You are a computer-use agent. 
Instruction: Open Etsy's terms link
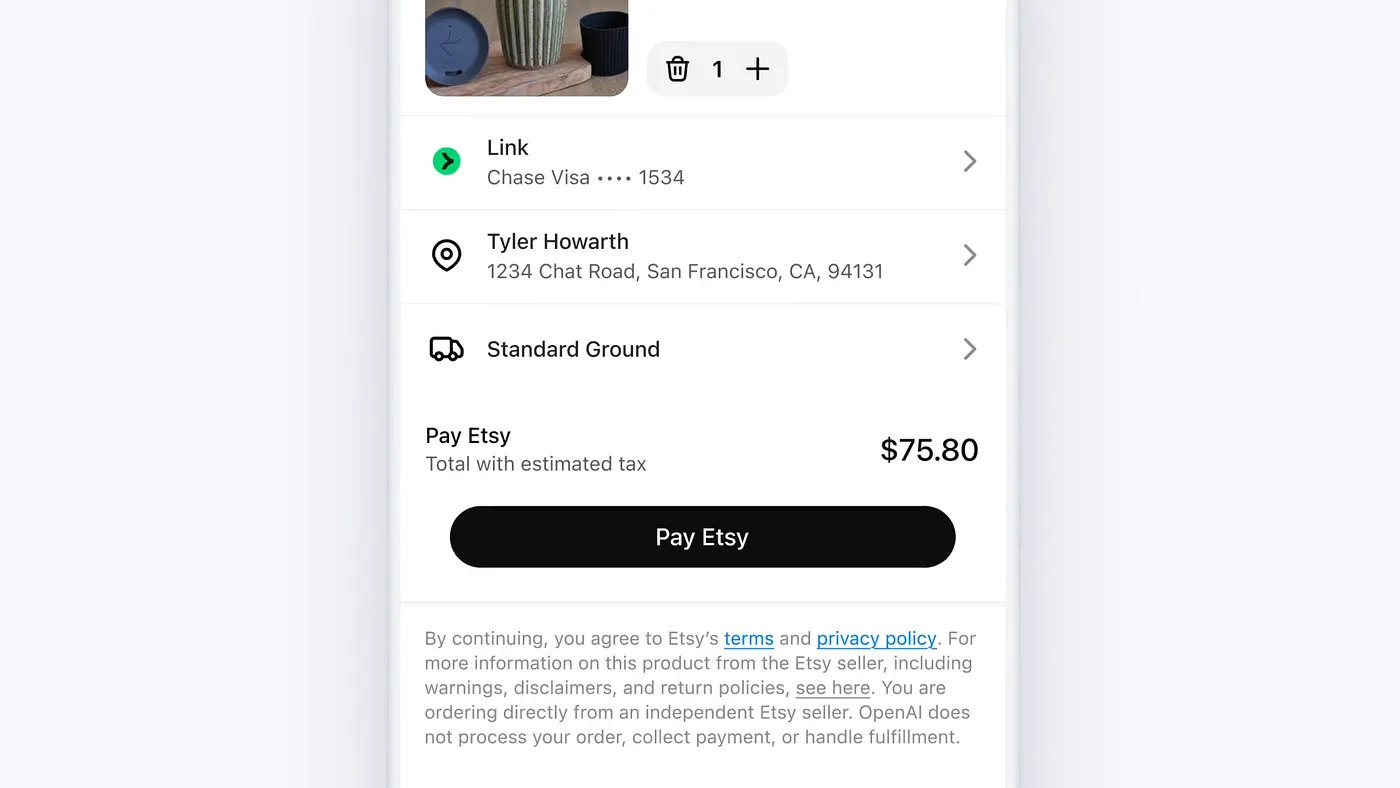click(748, 639)
